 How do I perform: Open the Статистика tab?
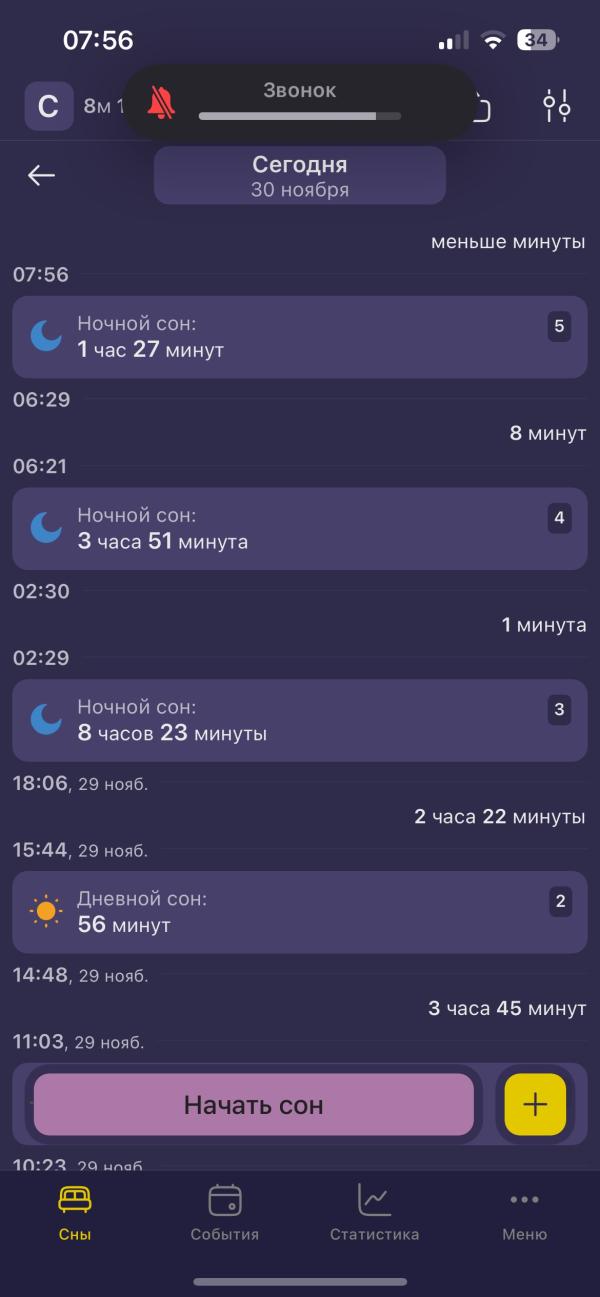374,1213
